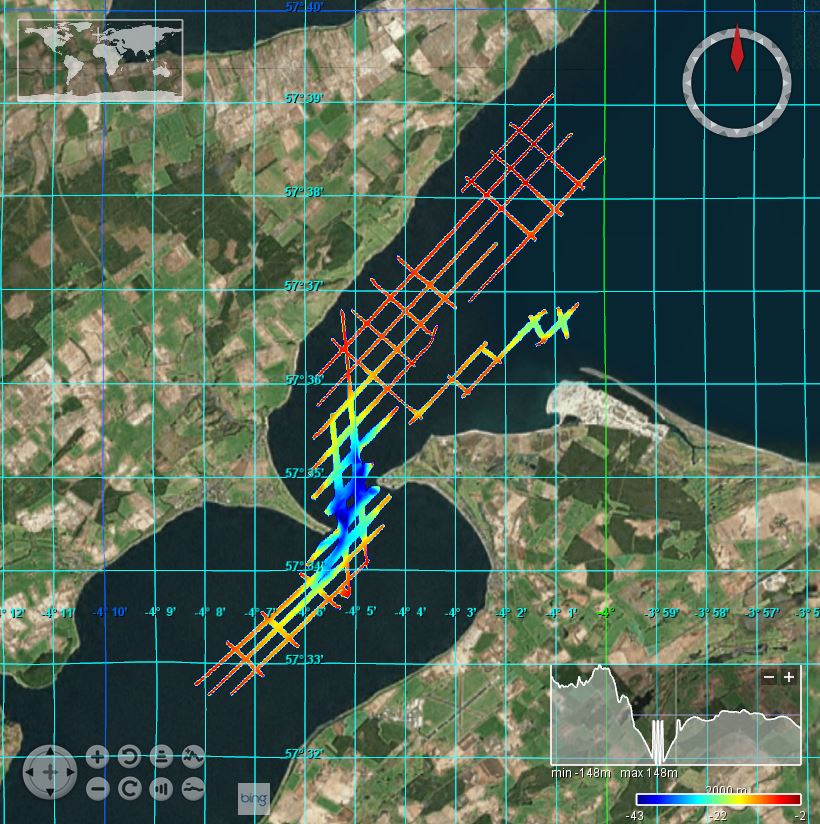Tilt the view down
Viewport: 820px width, 824px height.
click(x=161, y=788)
